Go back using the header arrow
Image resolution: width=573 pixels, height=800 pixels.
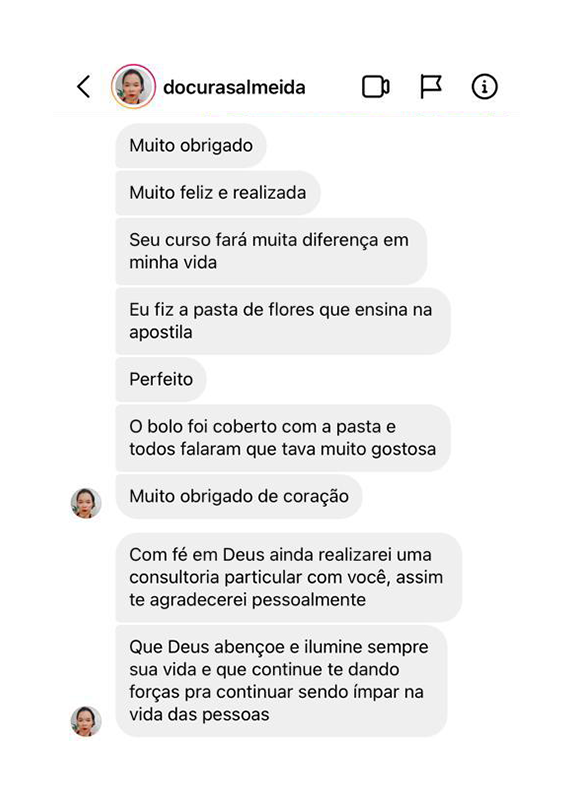[84, 86]
